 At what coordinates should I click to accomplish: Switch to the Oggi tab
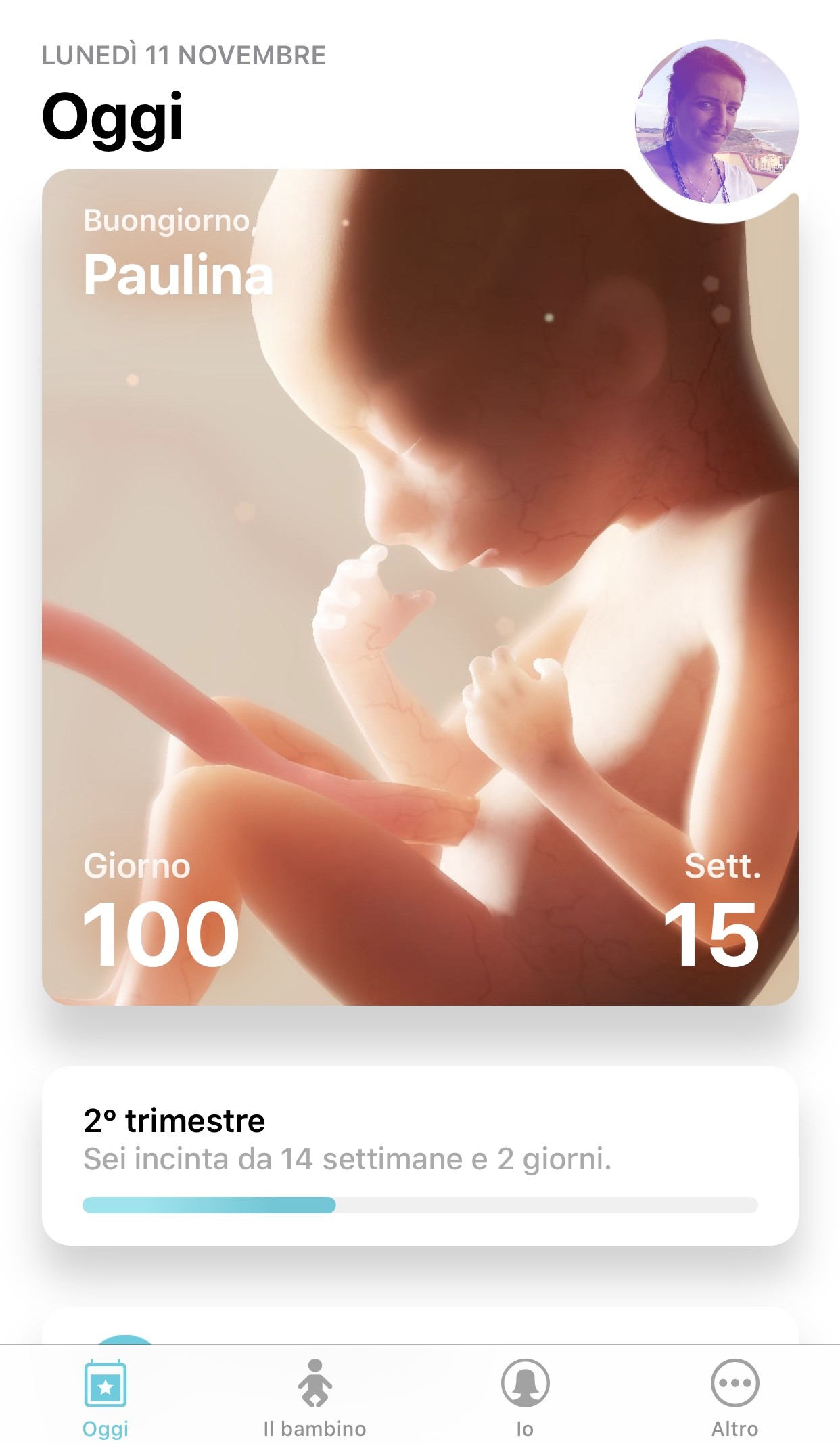click(105, 1397)
